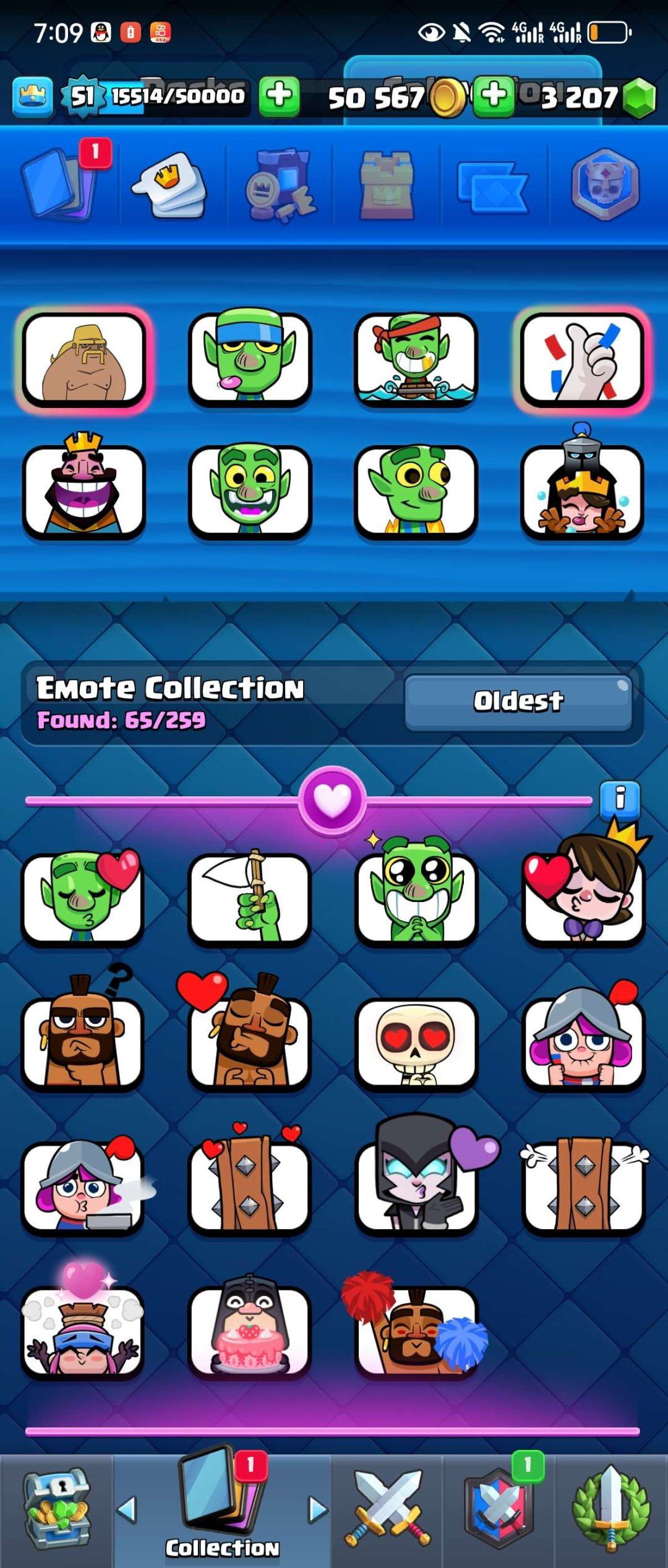The height and width of the screenshot is (1568, 668).
Task: Choose the goblin kissing heart emote
Action: coord(83,898)
